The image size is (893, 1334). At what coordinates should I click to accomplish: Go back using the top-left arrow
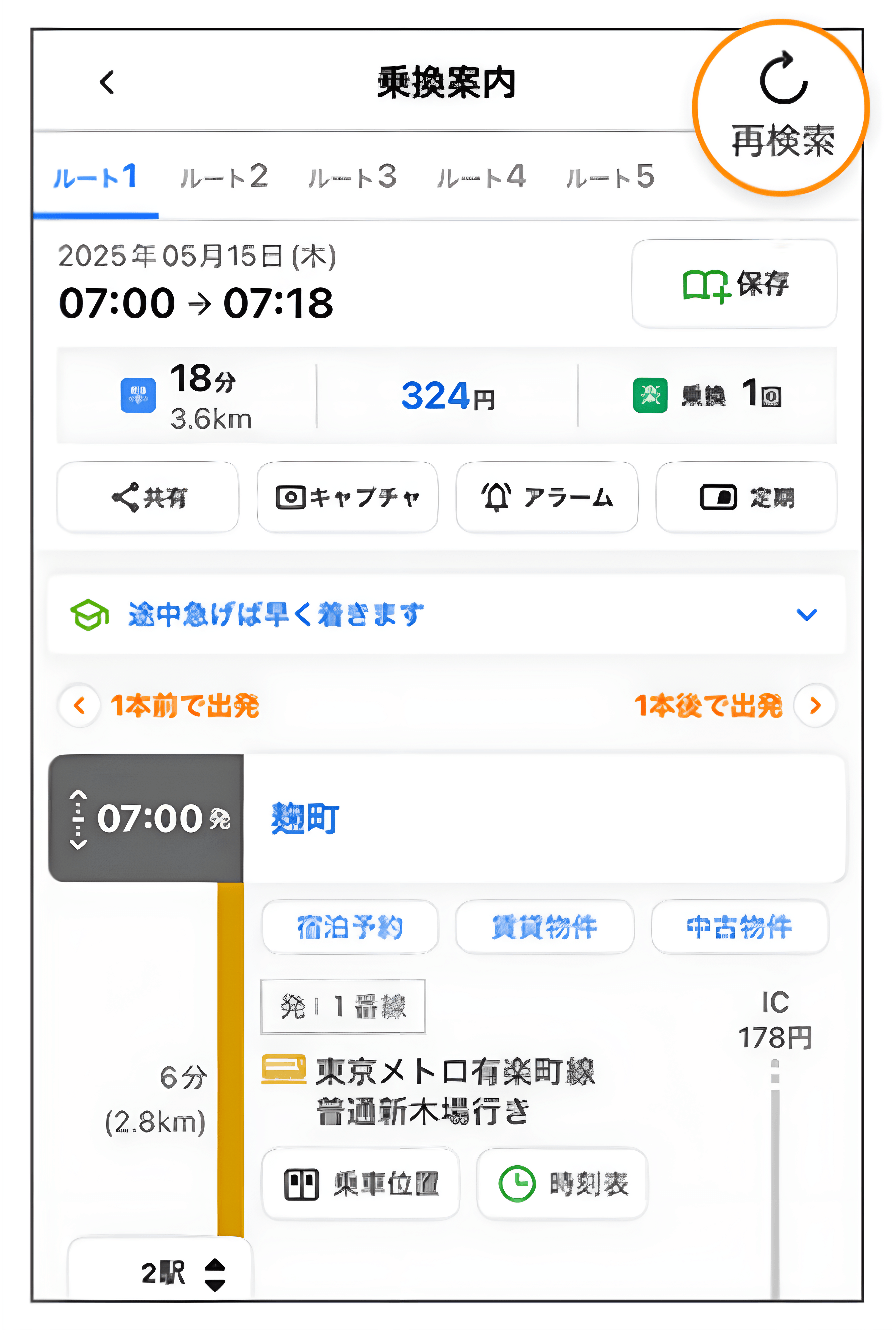point(107,83)
